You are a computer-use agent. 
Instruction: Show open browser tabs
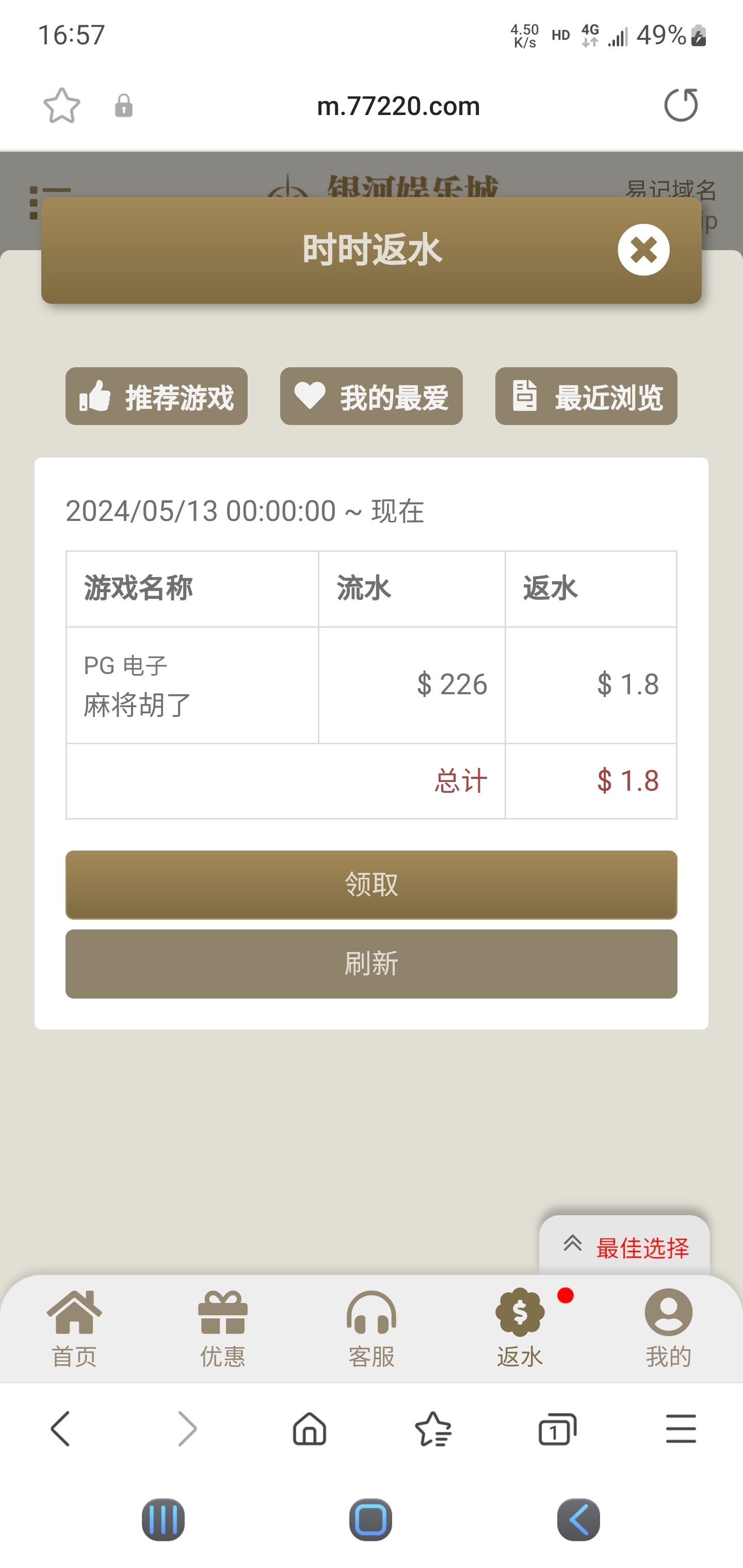tap(557, 1429)
